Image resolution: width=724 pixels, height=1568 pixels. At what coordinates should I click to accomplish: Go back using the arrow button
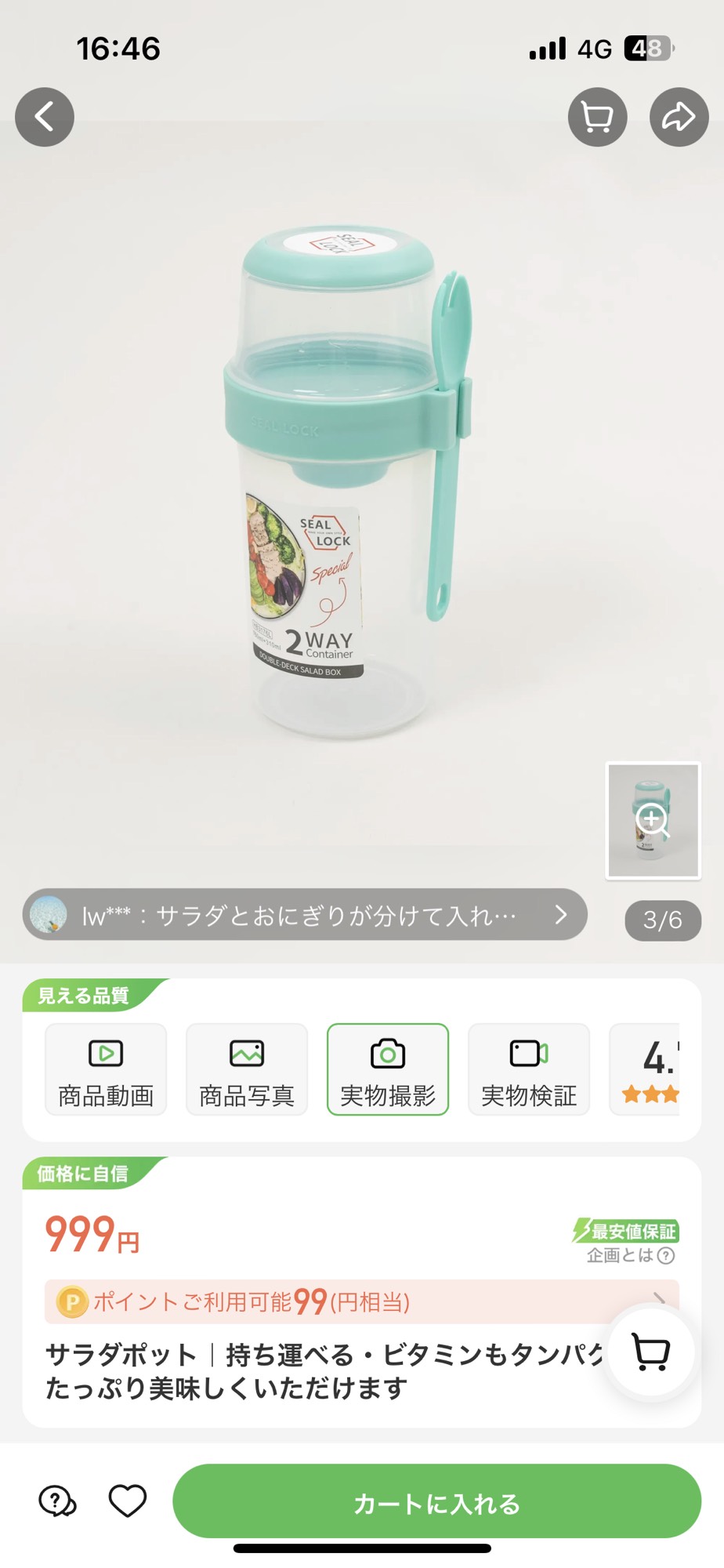point(45,117)
